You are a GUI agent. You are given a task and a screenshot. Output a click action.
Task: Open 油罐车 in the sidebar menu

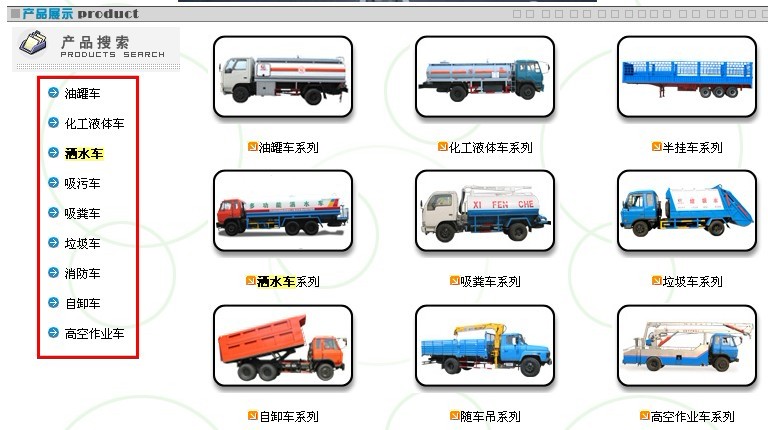click(82, 93)
